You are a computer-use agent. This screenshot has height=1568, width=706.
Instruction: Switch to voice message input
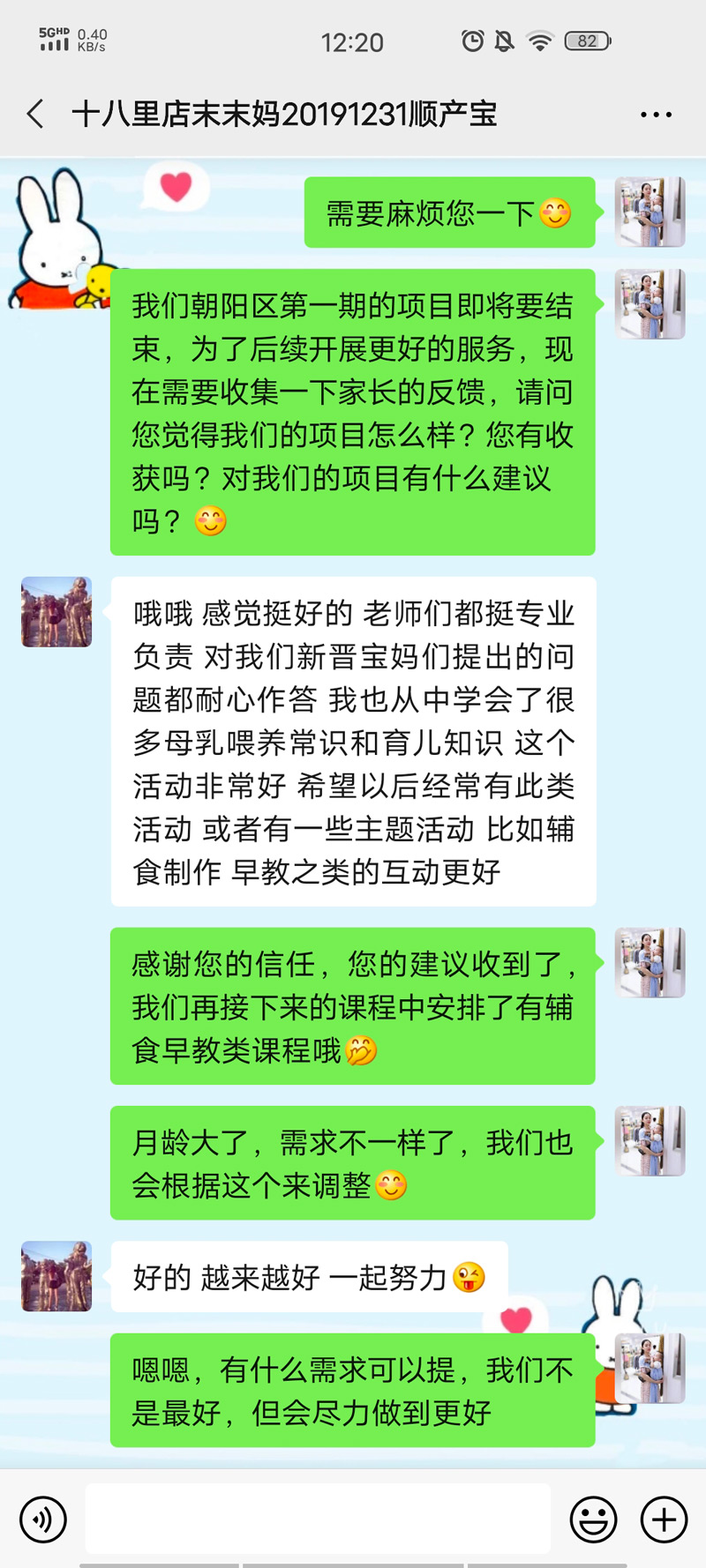(x=43, y=1519)
